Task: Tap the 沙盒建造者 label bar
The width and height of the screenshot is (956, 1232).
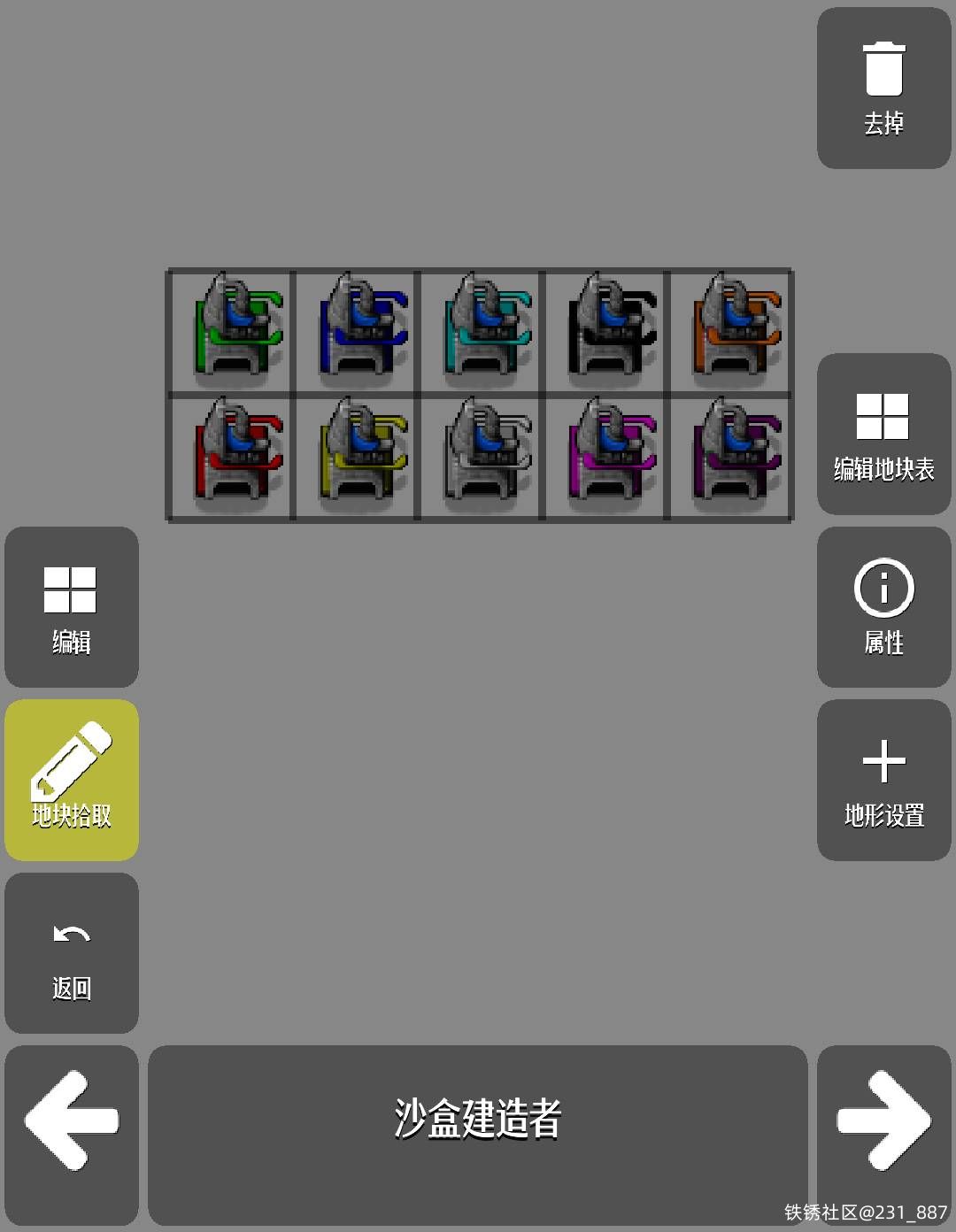Action: (x=478, y=1135)
